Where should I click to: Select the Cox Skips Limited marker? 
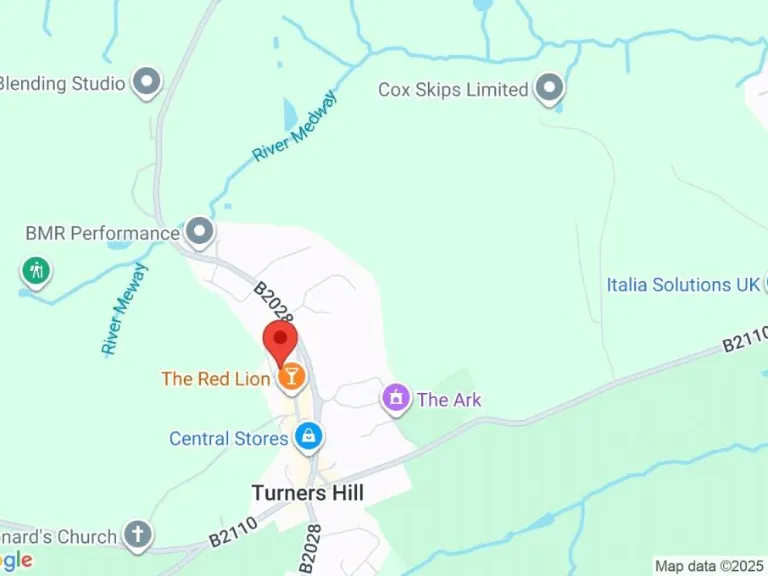(549, 89)
